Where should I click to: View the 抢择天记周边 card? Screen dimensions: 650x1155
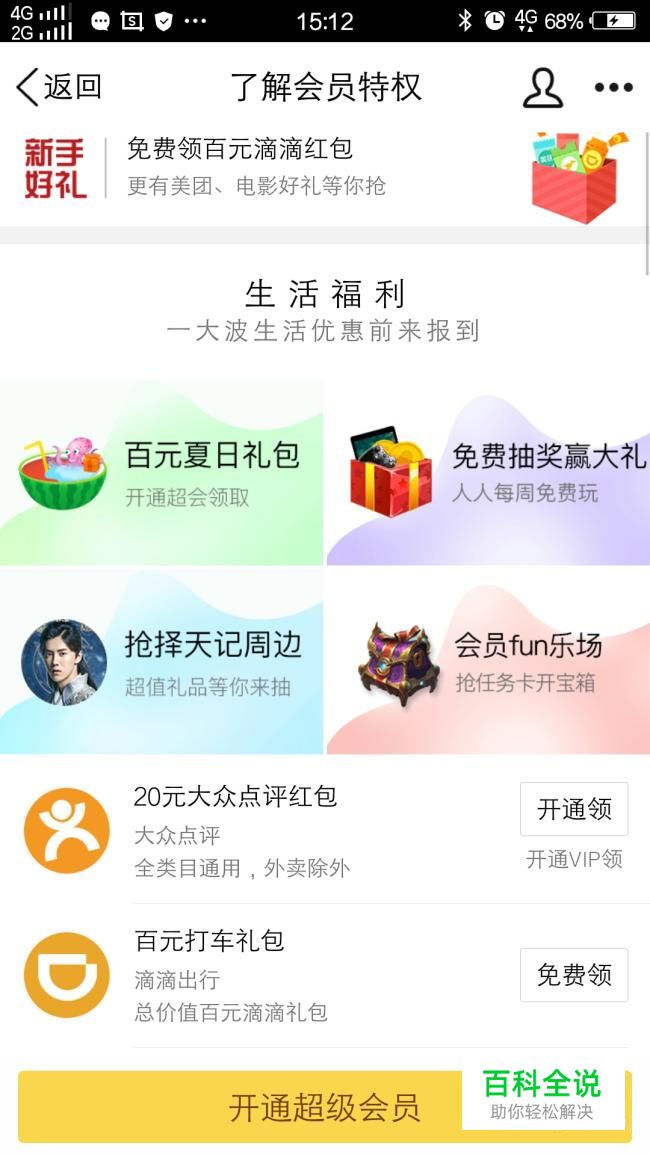tap(162, 660)
